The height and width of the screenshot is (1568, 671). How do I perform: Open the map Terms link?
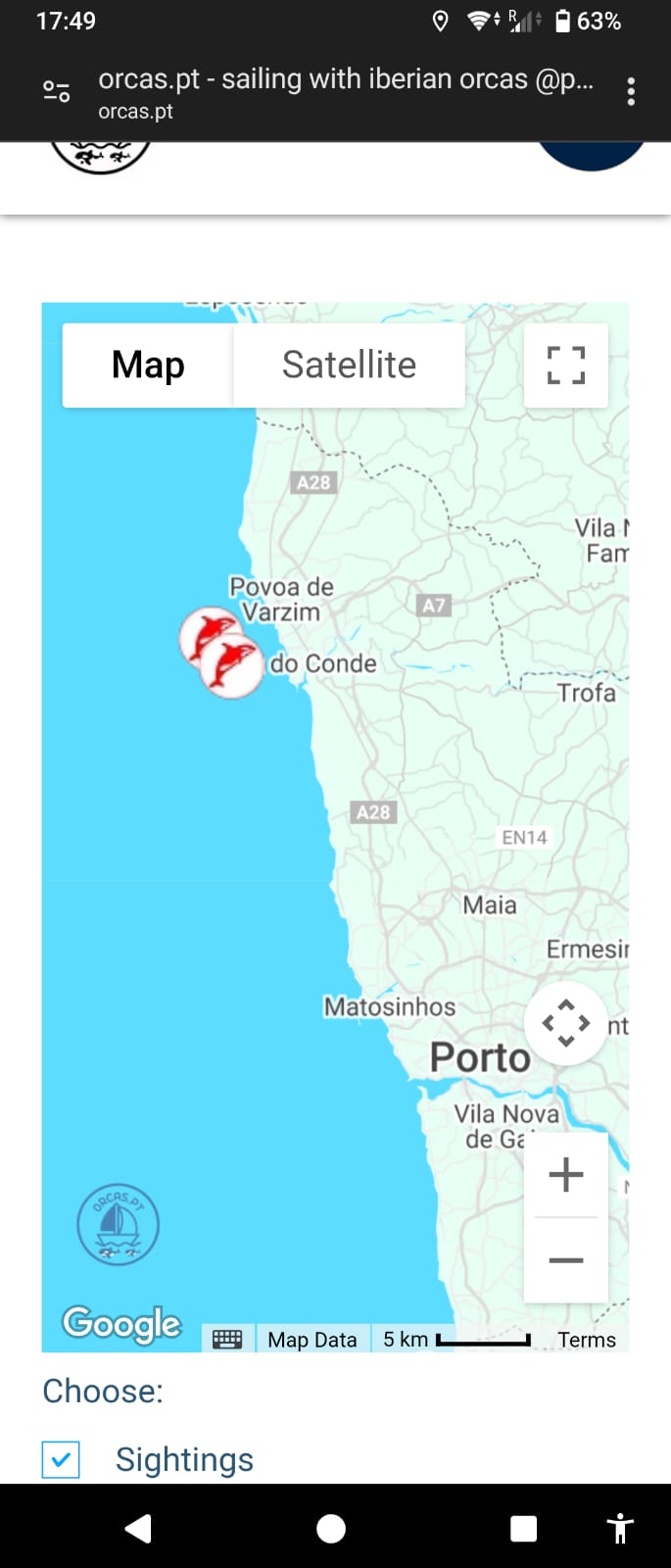coord(587,1340)
